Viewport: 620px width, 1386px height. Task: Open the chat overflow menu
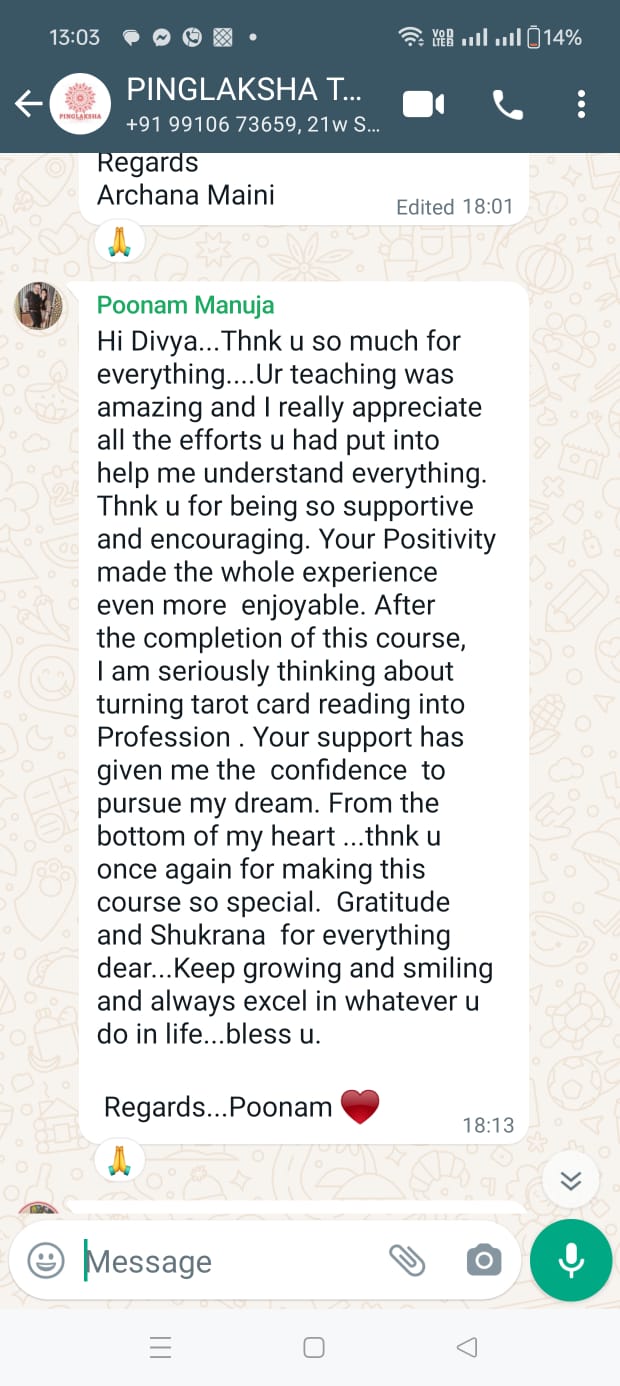(581, 104)
